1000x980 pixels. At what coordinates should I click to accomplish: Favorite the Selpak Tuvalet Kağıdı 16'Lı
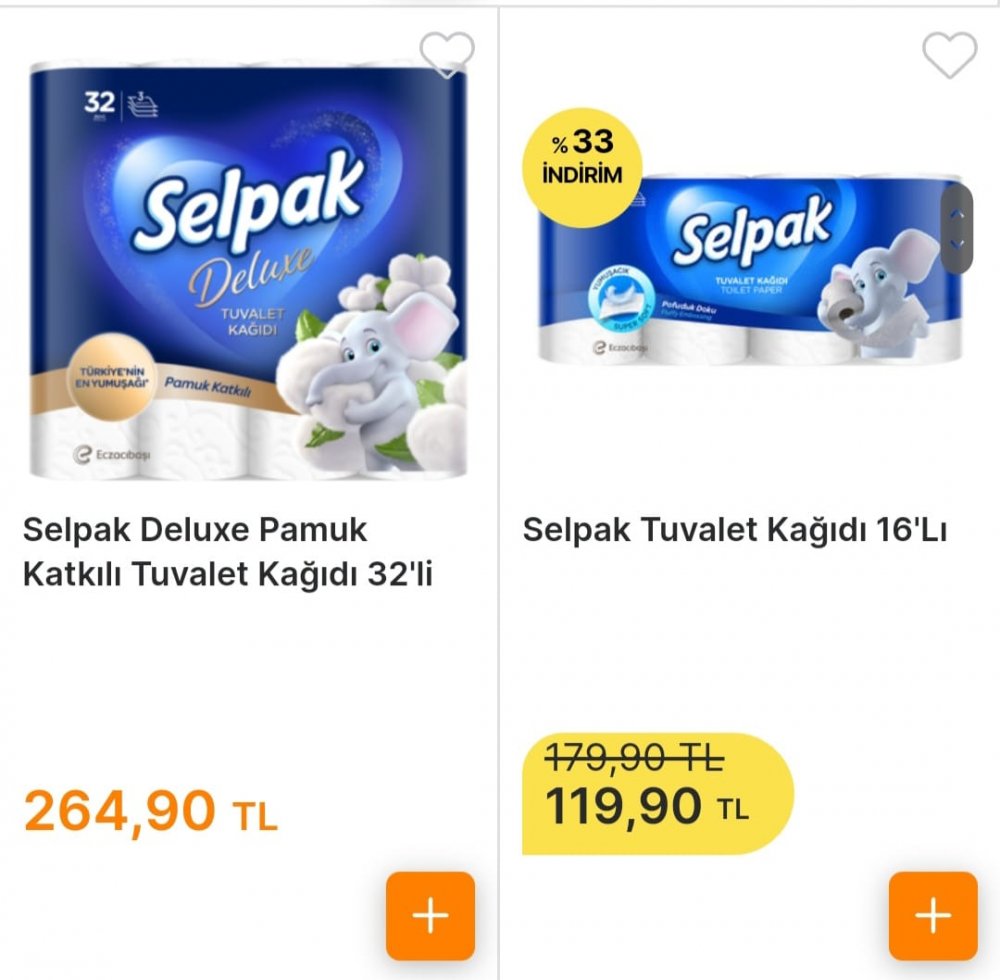click(949, 55)
